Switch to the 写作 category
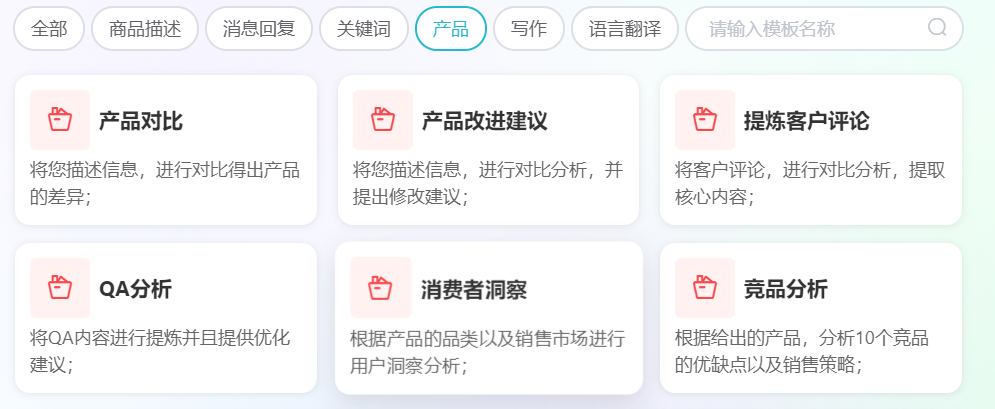 pyautogui.click(x=529, y=29)
